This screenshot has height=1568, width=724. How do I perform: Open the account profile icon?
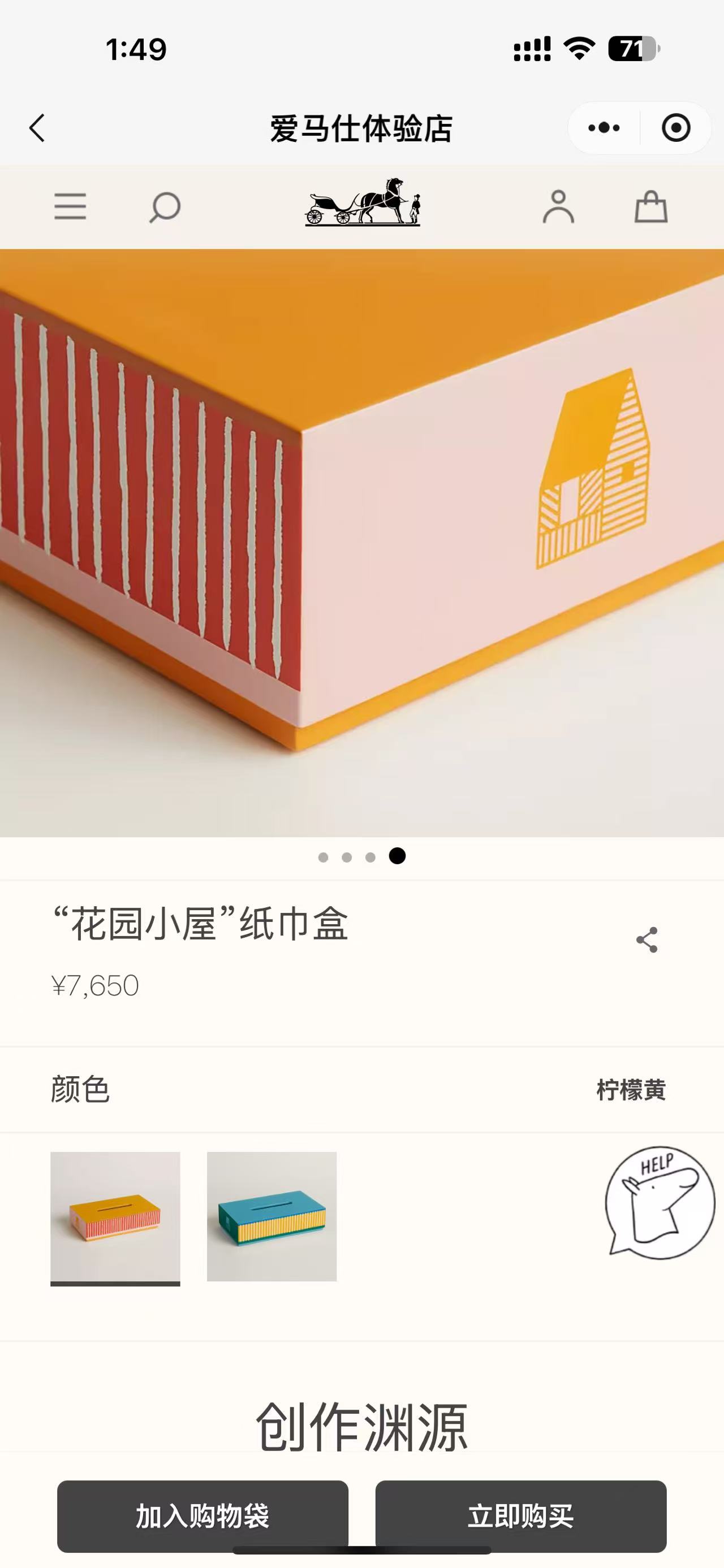coord(558,207)
